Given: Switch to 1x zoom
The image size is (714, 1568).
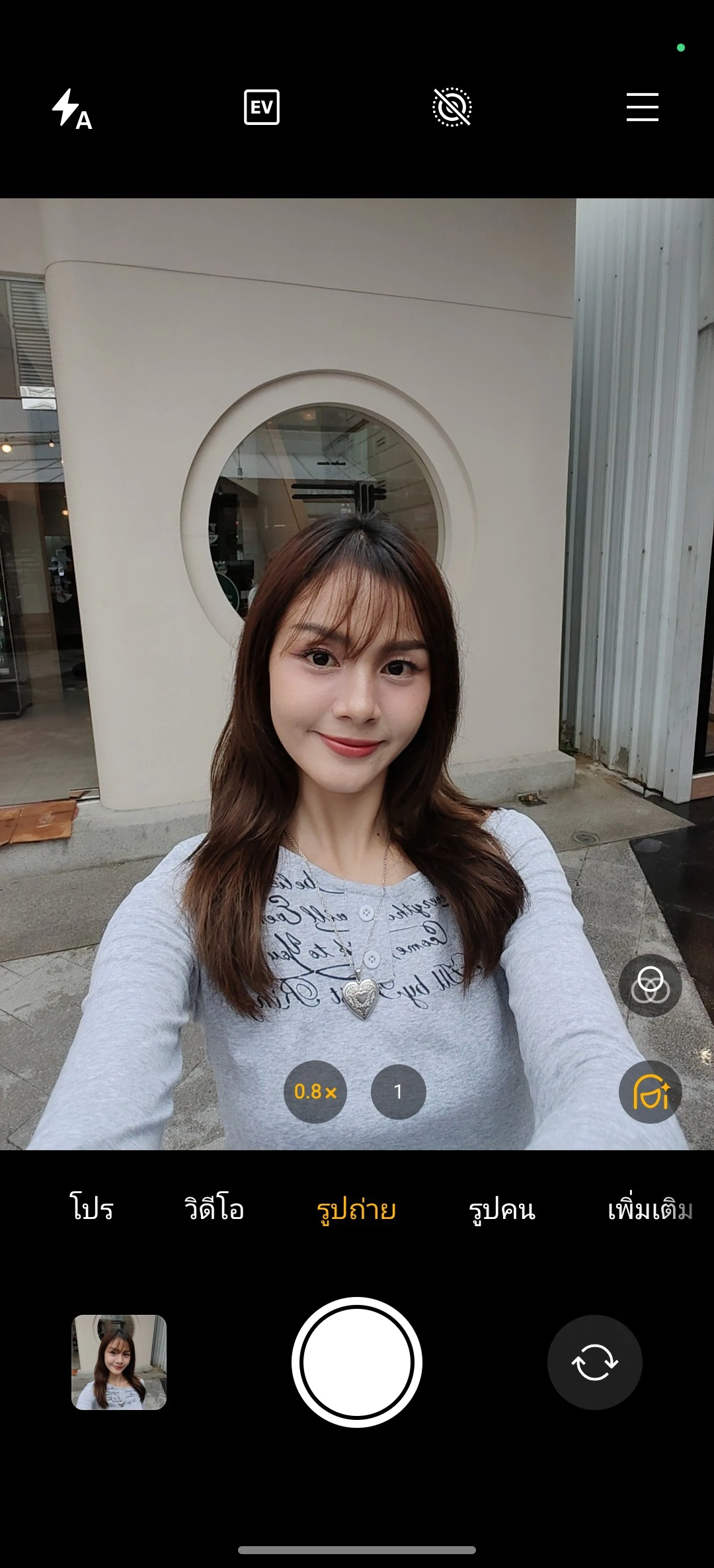Looking at the screenshot, I should (x=398, y=1091).
